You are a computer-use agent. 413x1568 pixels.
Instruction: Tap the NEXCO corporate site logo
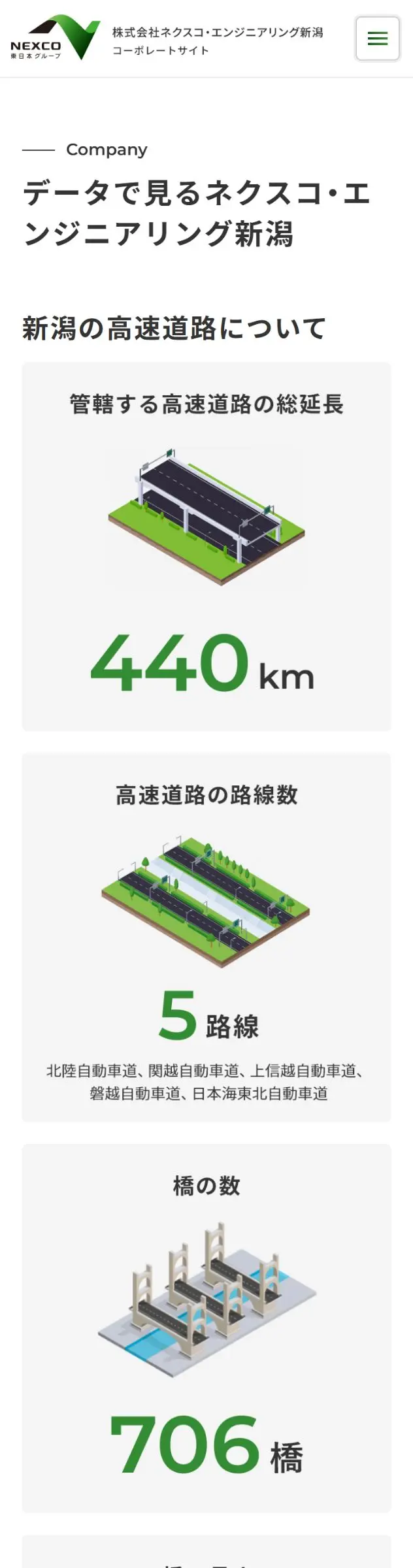56,38
